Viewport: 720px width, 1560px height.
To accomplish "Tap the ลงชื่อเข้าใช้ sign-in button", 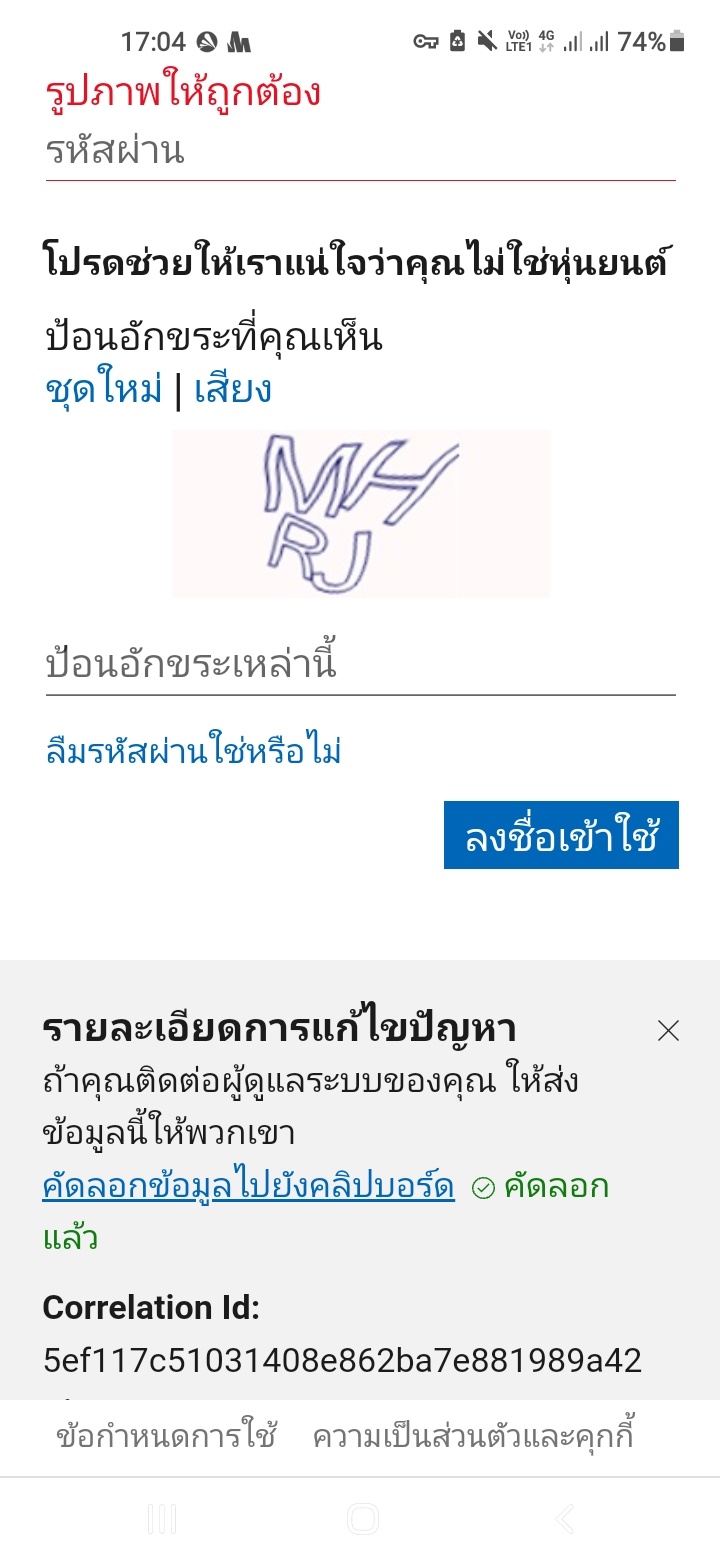I will [561, 836].
